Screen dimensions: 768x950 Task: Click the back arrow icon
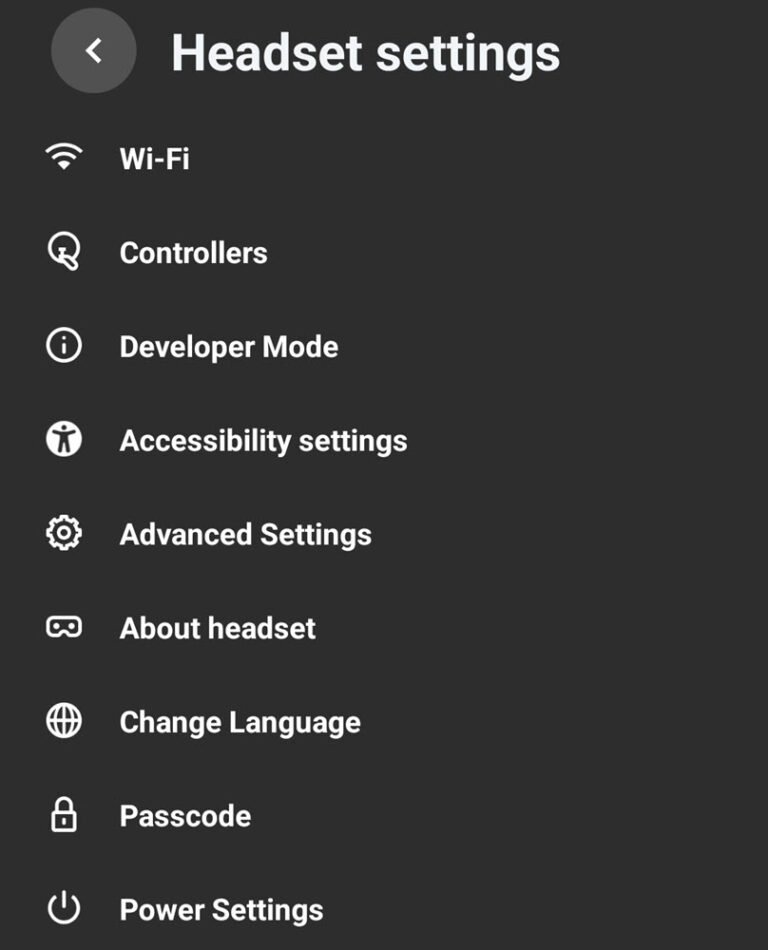click(93, 48)
